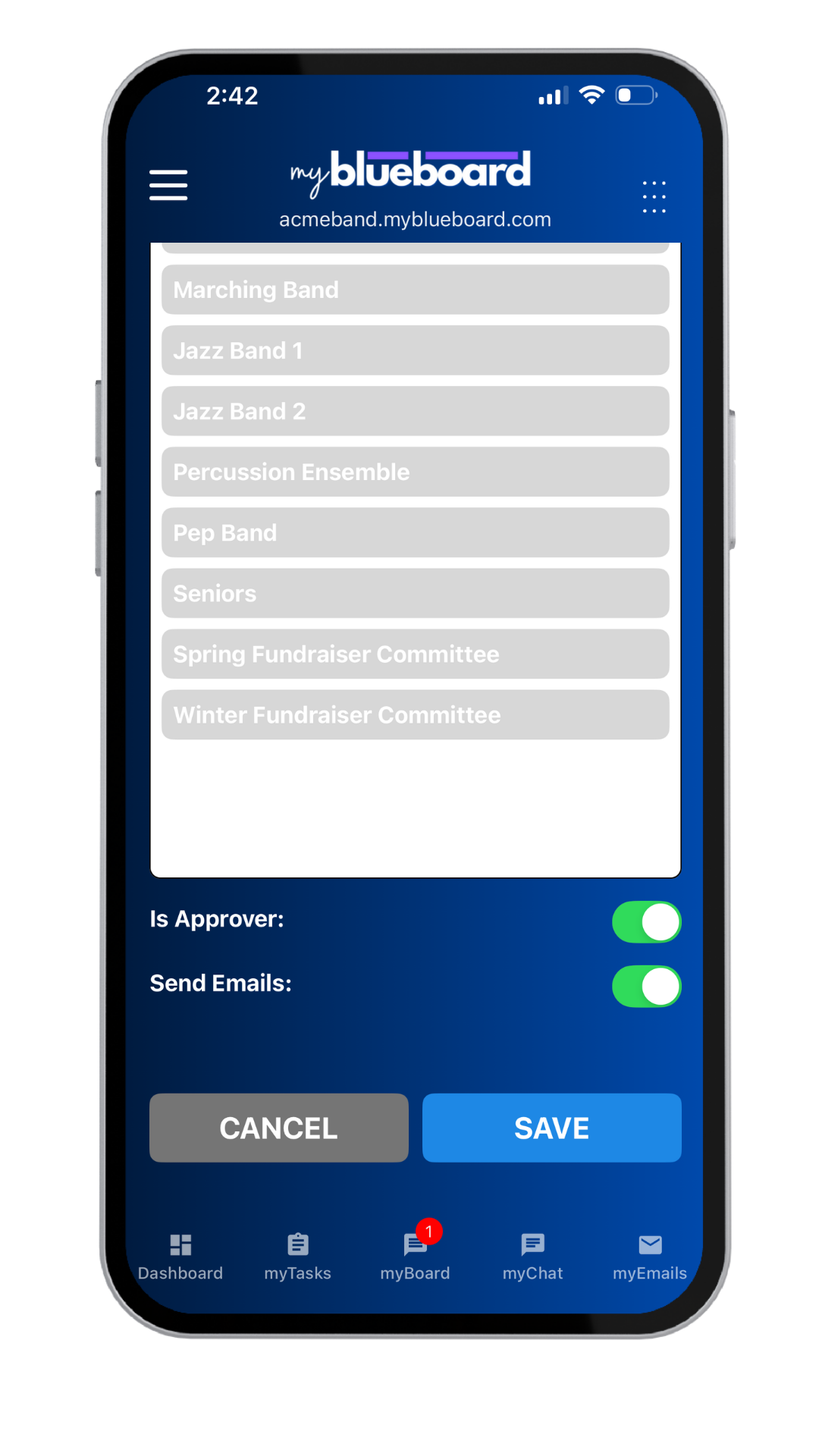Go to the Dashboard tab
Image resolution: width=819 pixels, height=1456 pixels.
(x=180, y=1257)
